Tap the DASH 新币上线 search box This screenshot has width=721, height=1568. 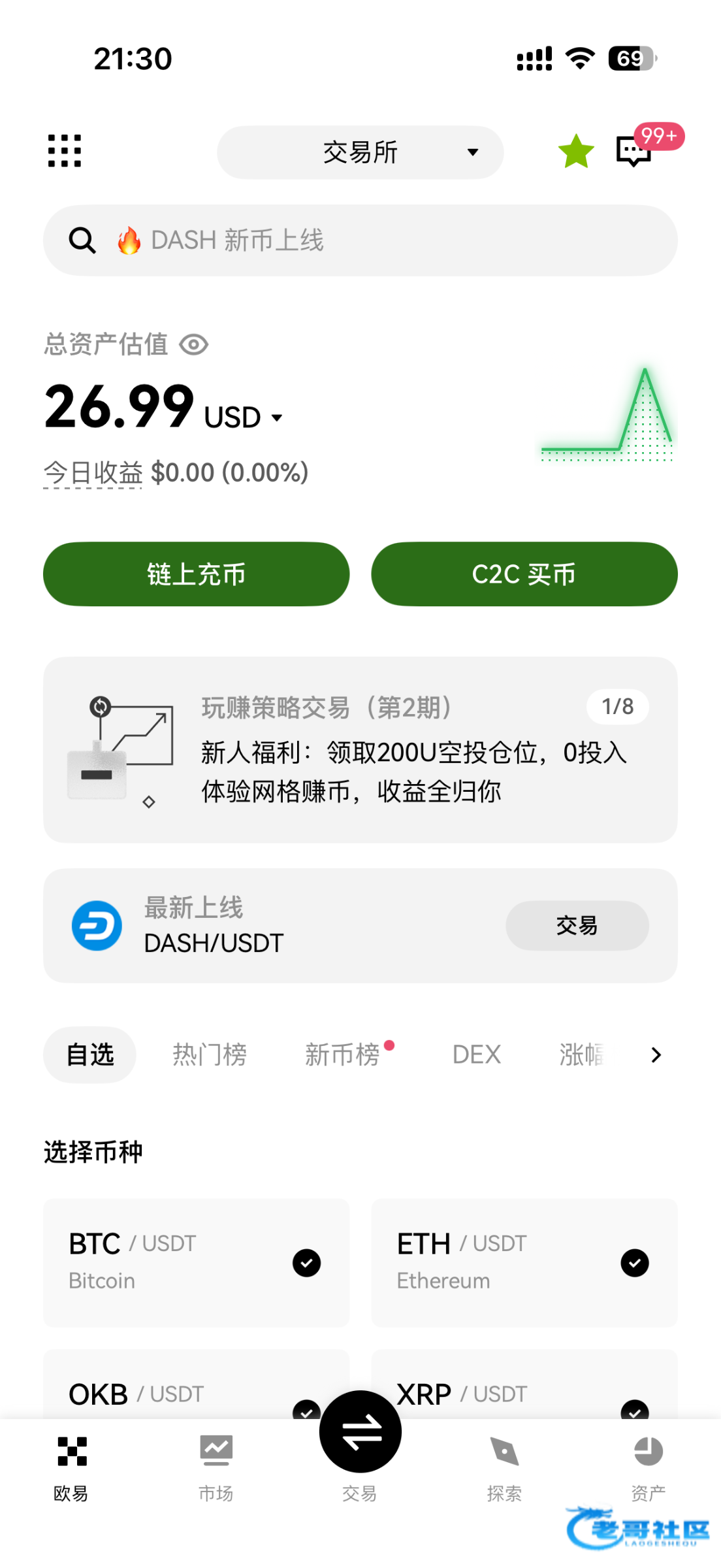pyautogui.click(x=360, y=240)
